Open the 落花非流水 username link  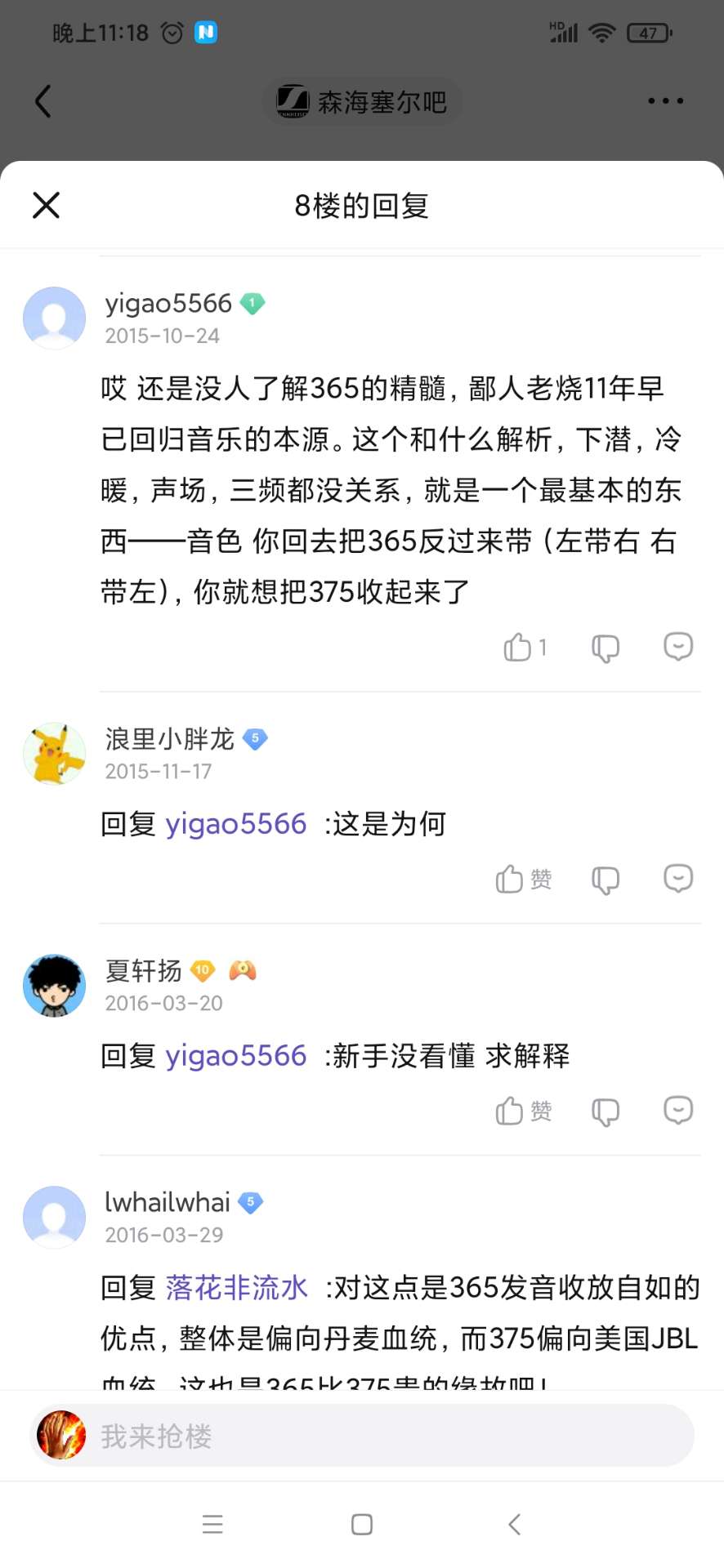tap(236, 1288)
